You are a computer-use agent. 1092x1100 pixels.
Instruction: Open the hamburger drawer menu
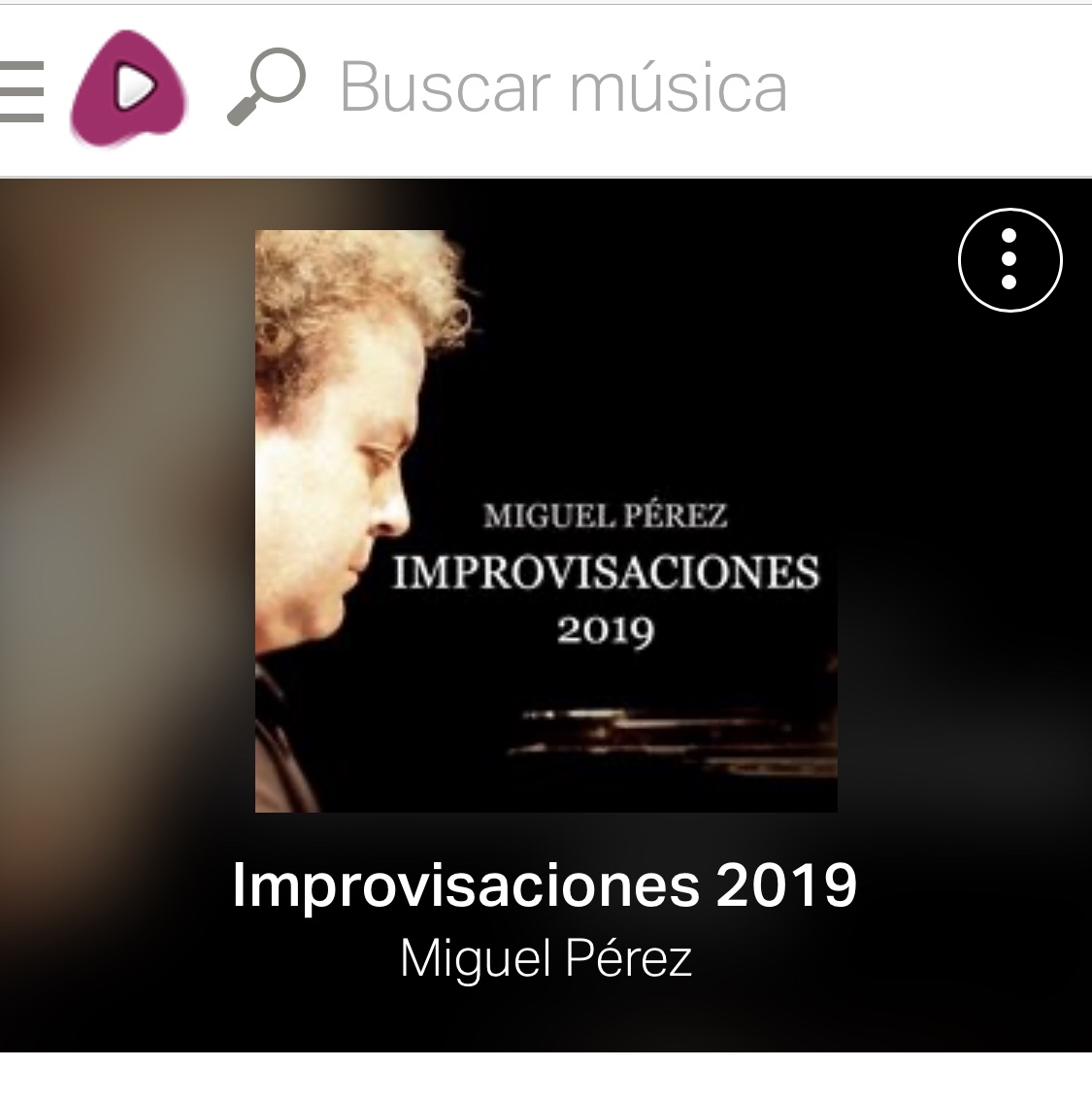pyautogui.click(x=21, y=89)
